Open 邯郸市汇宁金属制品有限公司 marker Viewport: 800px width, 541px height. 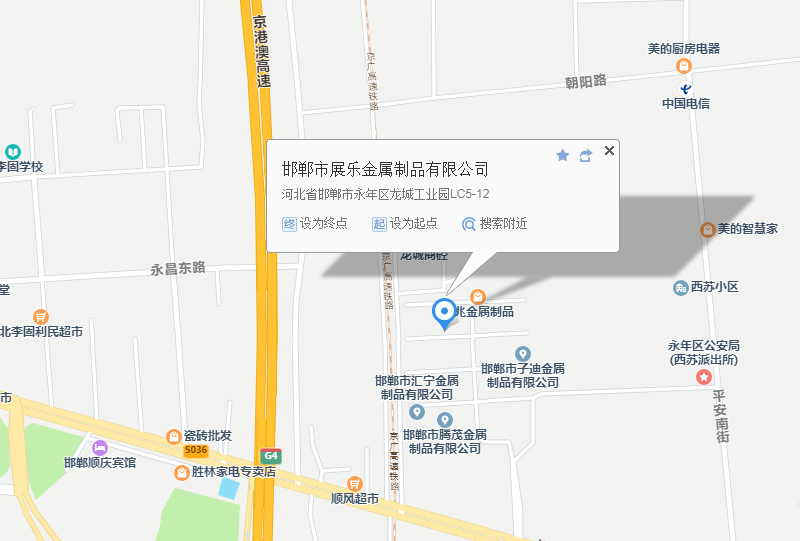coord(417,411)
